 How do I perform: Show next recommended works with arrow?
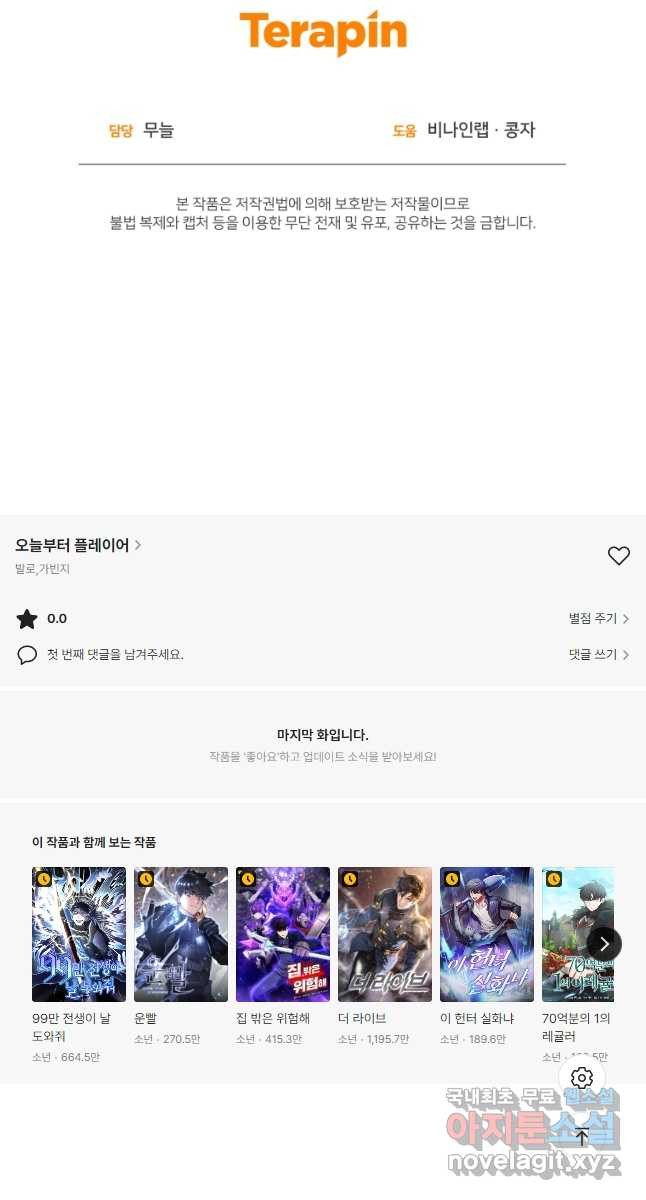pyautogui.click(x=604, y=943)
